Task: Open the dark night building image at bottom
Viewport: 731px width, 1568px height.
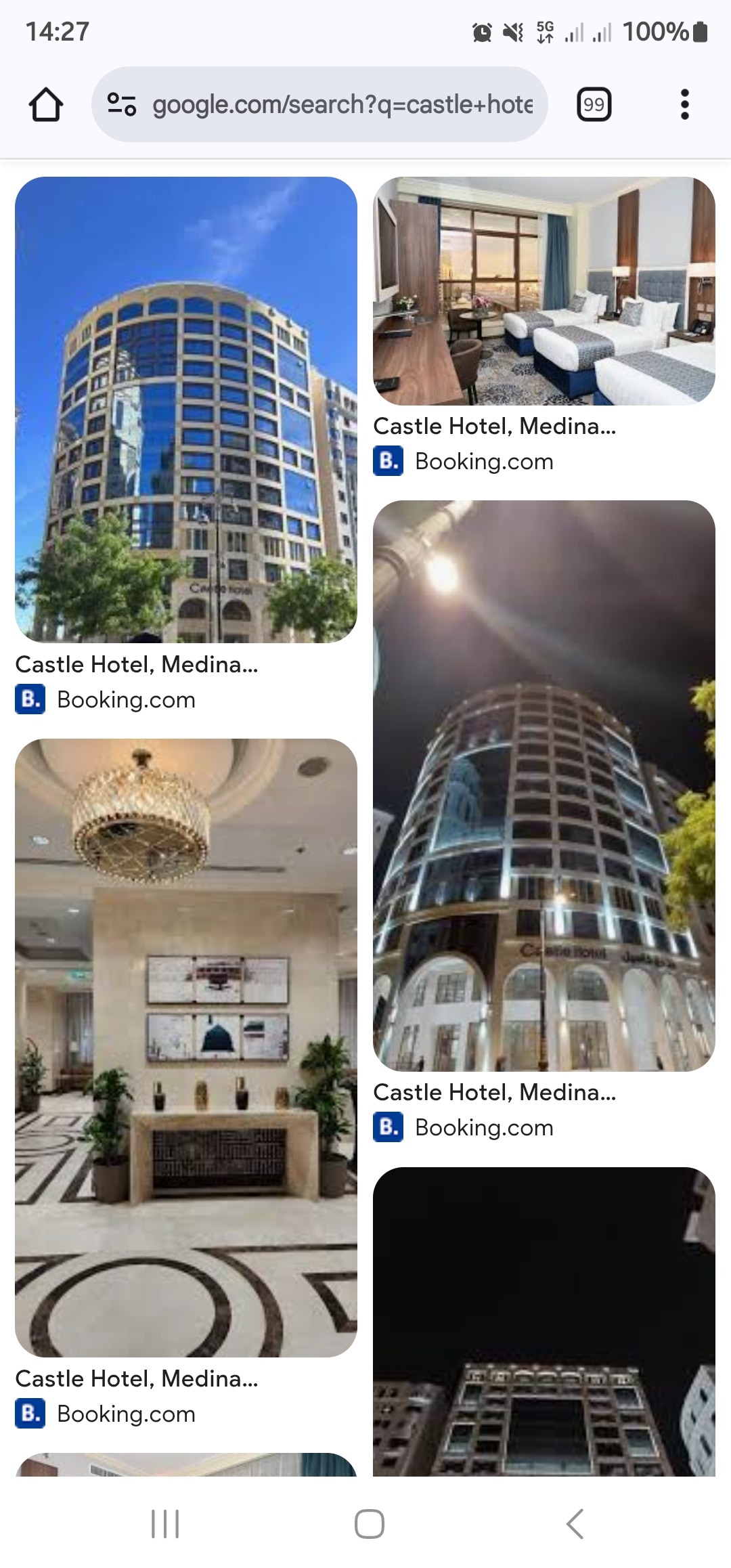Action: click(544, 1322)
